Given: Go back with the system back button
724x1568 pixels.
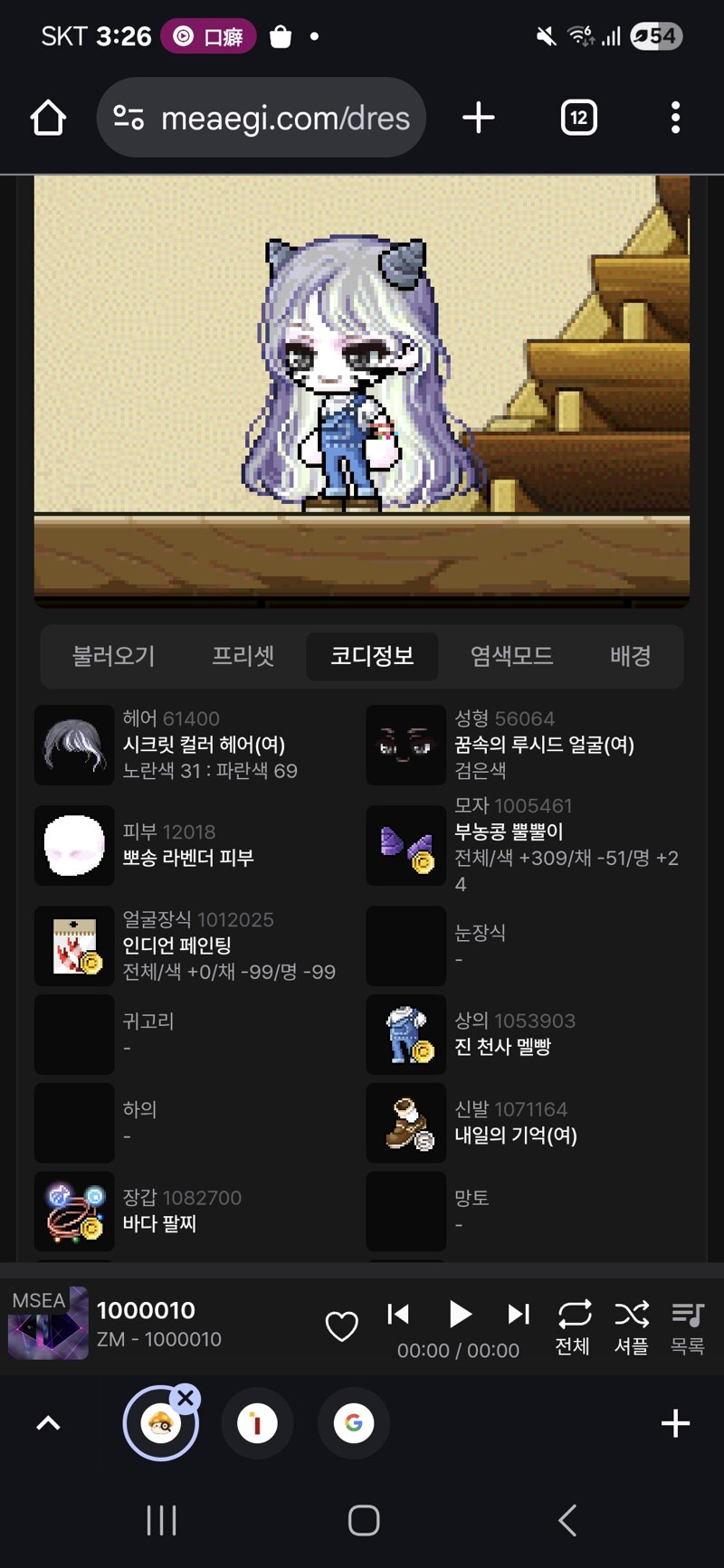Looking at the screenshot, I should (x=567, y=1520).
